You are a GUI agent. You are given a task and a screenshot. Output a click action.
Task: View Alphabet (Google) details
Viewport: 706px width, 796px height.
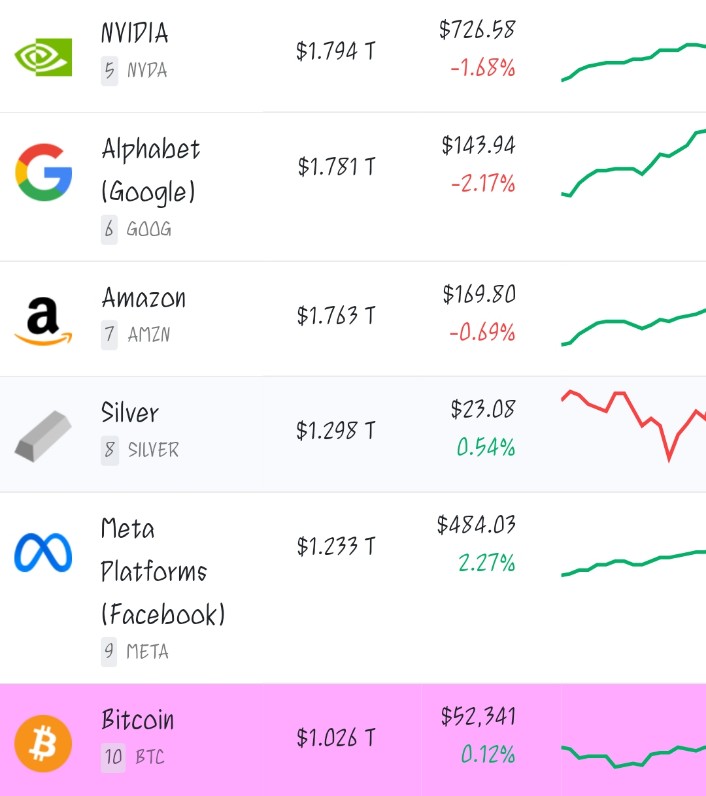coord(150,169)
